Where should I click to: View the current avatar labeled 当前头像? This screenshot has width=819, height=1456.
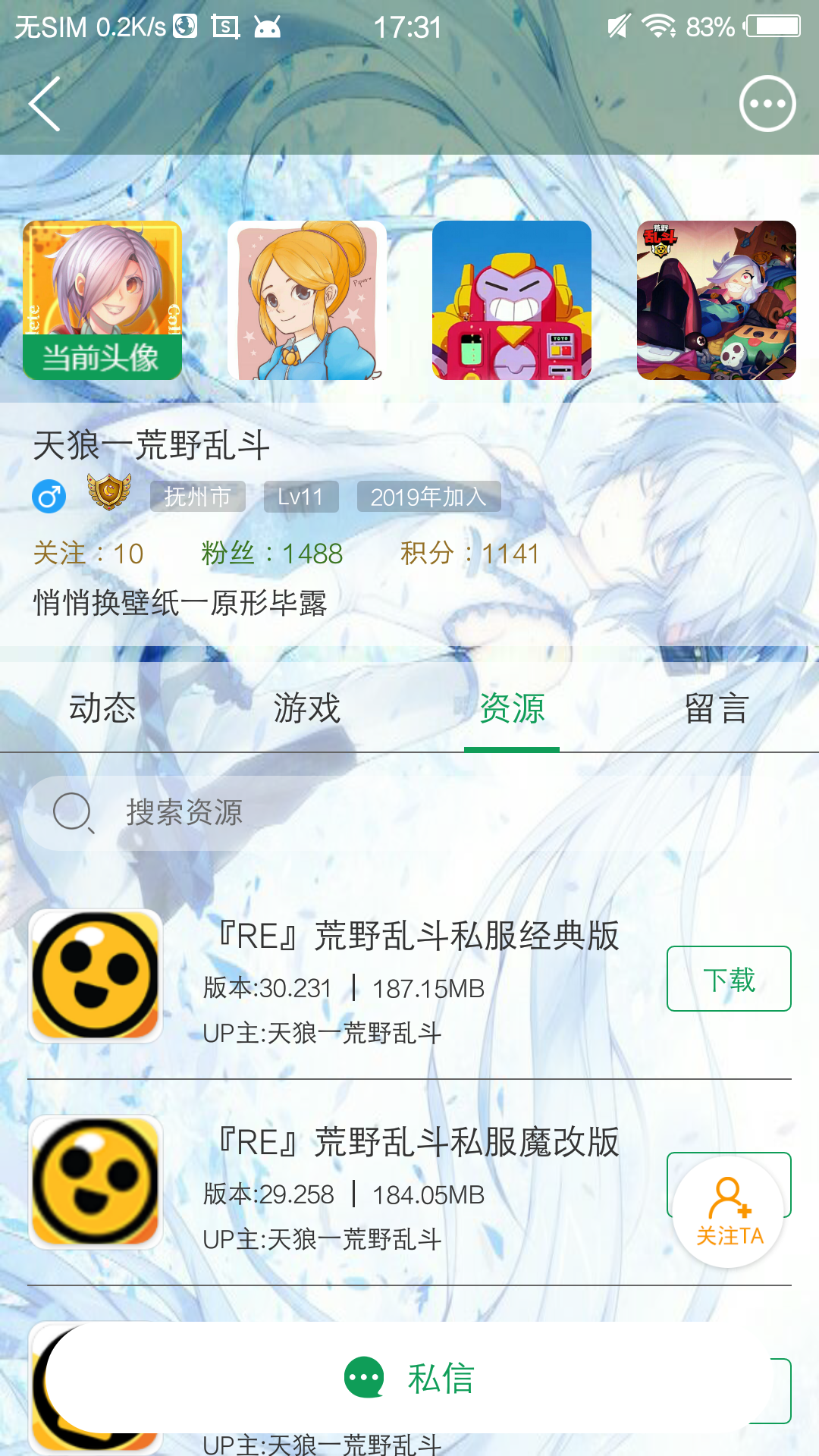[x=102, y=300]
